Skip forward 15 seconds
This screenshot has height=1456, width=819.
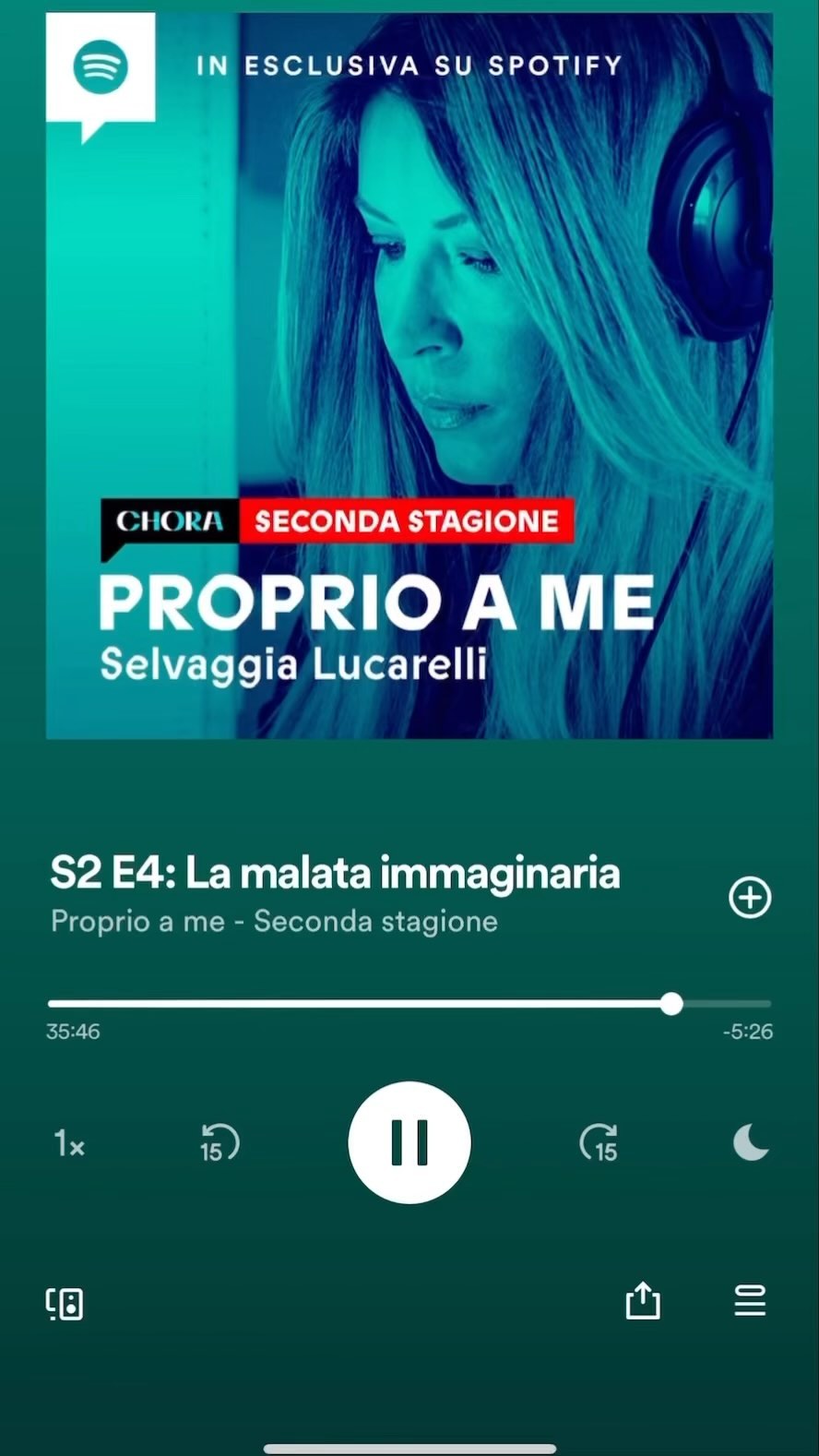[x=599, y=1143]
